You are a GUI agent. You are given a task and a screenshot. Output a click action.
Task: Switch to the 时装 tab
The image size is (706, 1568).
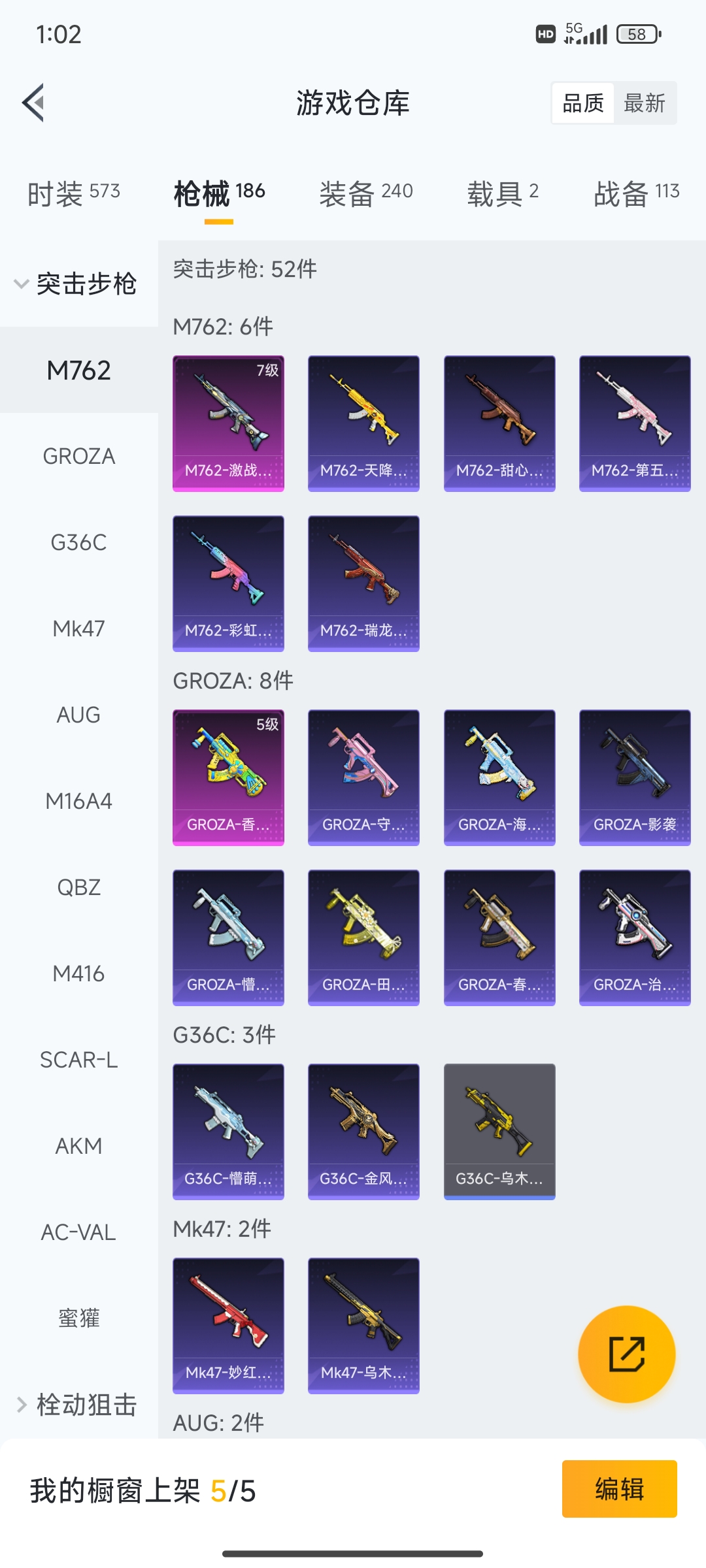click(x=73, y=193)
